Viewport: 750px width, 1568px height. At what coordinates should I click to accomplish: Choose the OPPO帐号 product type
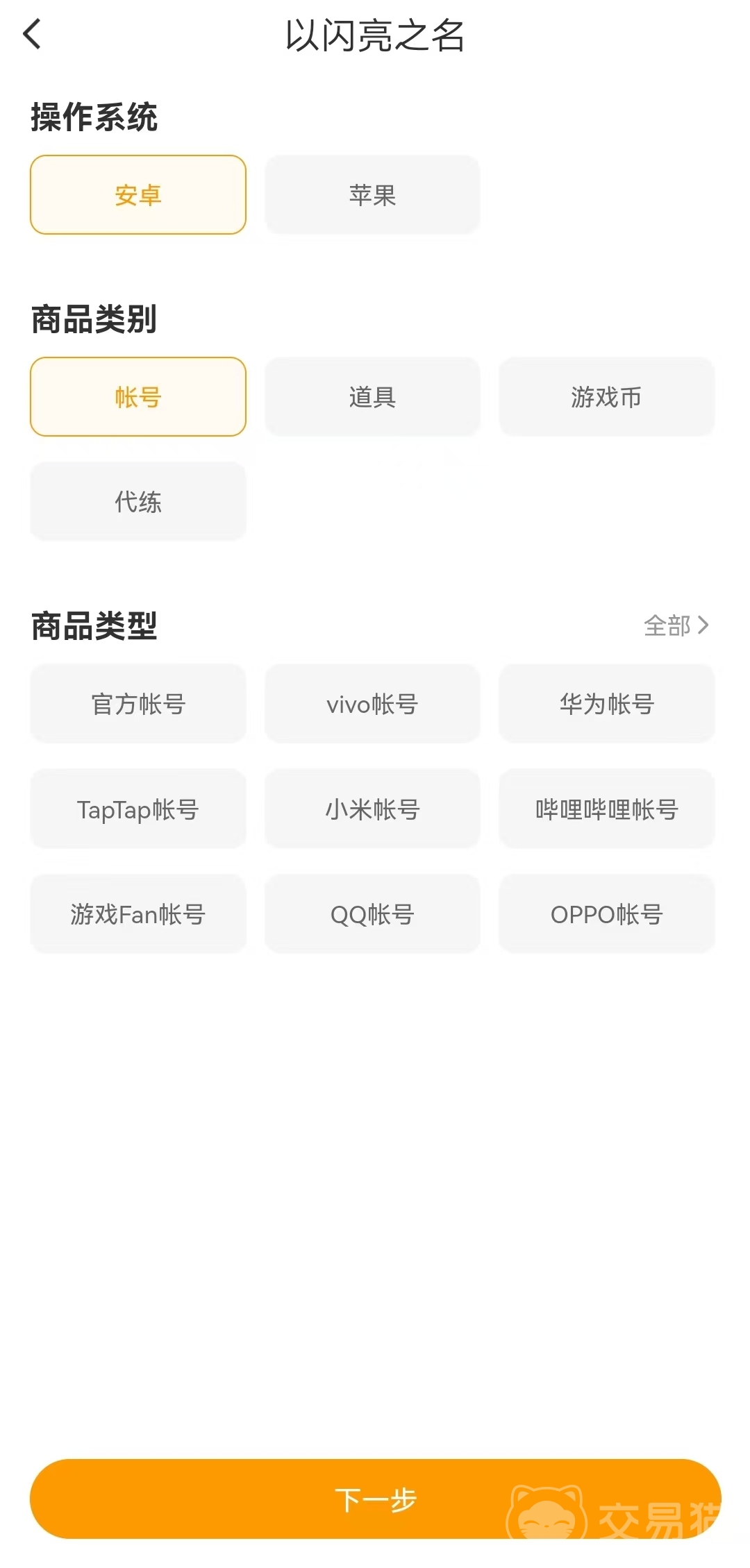click(606, 914)
